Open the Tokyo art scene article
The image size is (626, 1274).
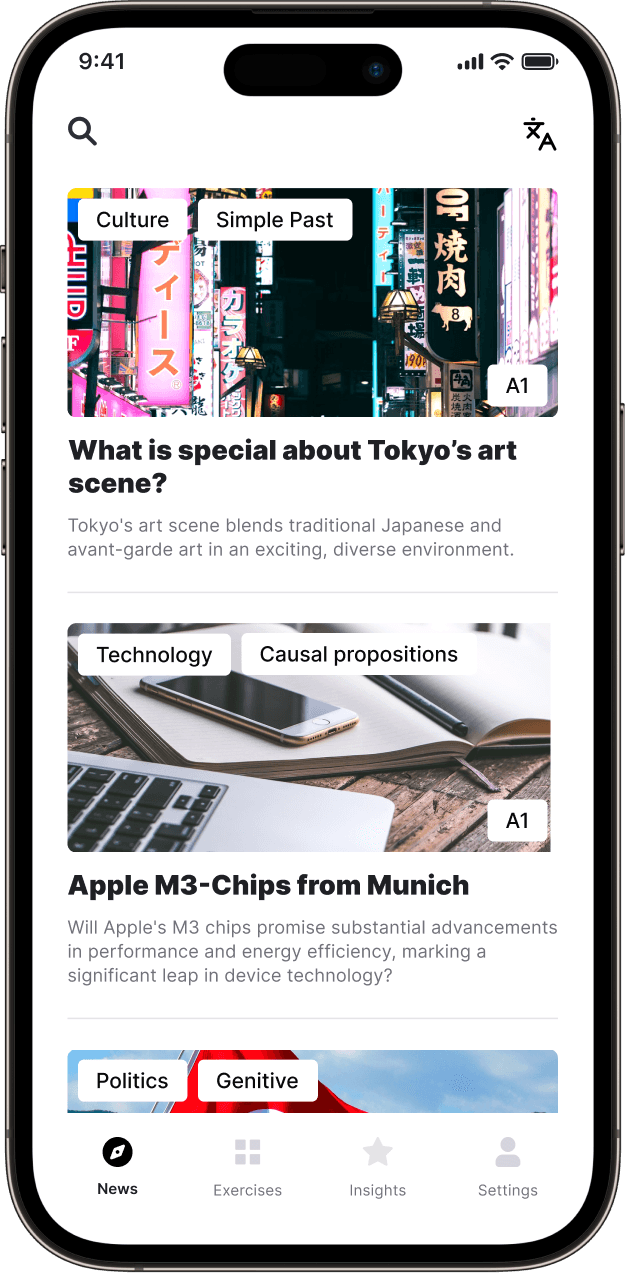click(292, 466)
